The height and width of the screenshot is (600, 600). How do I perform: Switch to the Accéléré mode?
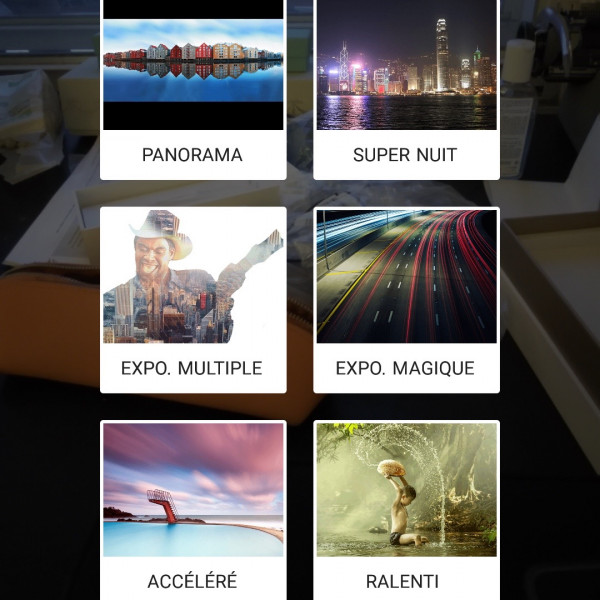pyautogui.click(x=193, y=508)
